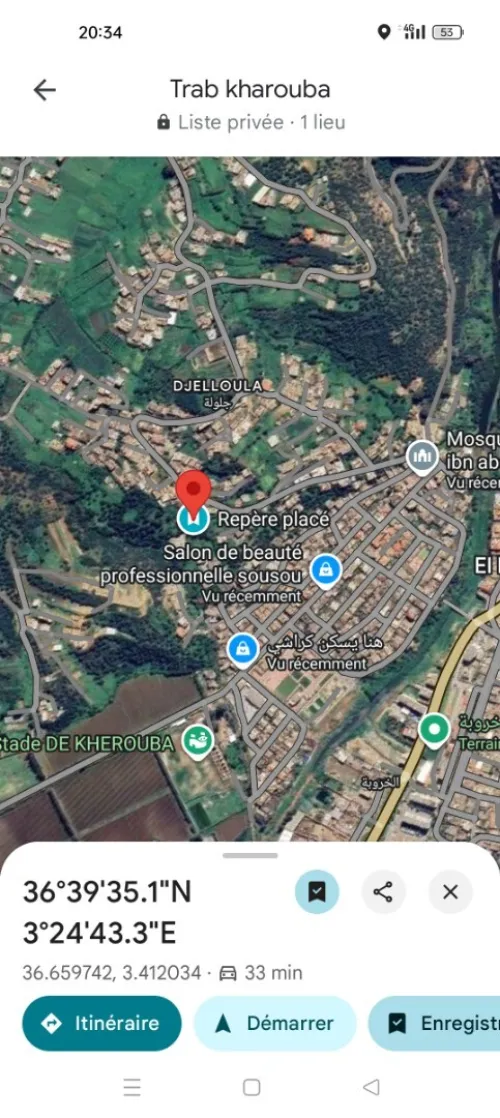Share this location's coordinates
The image size is (500, 1118).
click(x=384, y=892)
